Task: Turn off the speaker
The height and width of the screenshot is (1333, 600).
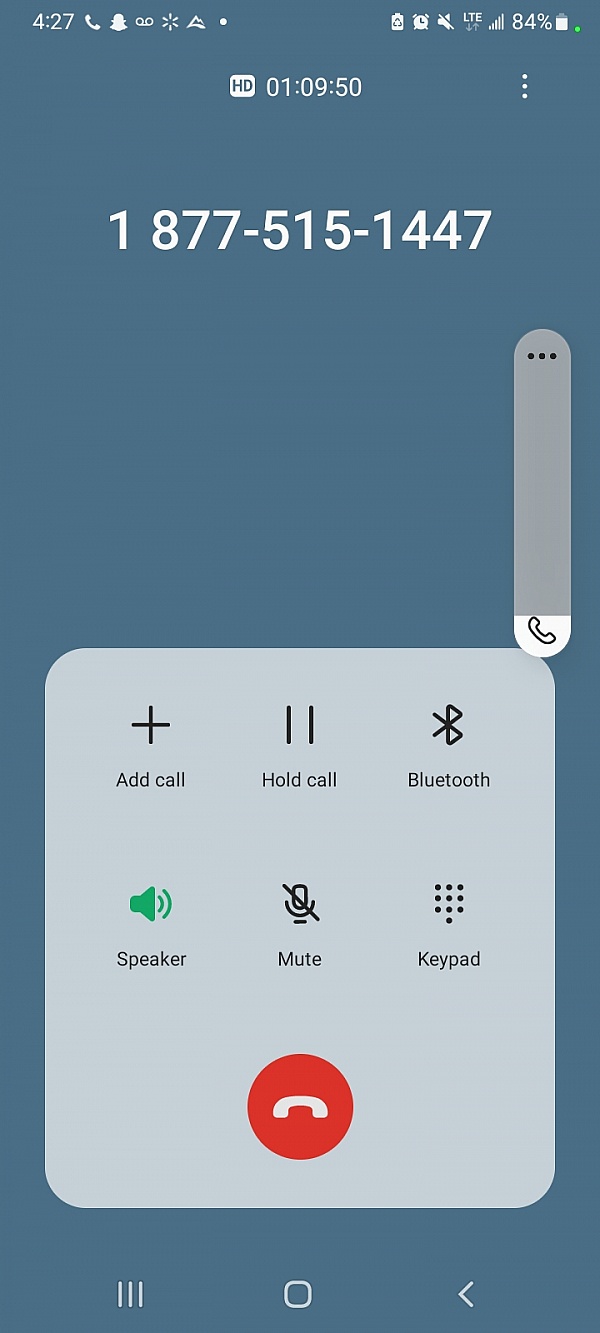Action: pyautogui.click(x=151, y=923)
